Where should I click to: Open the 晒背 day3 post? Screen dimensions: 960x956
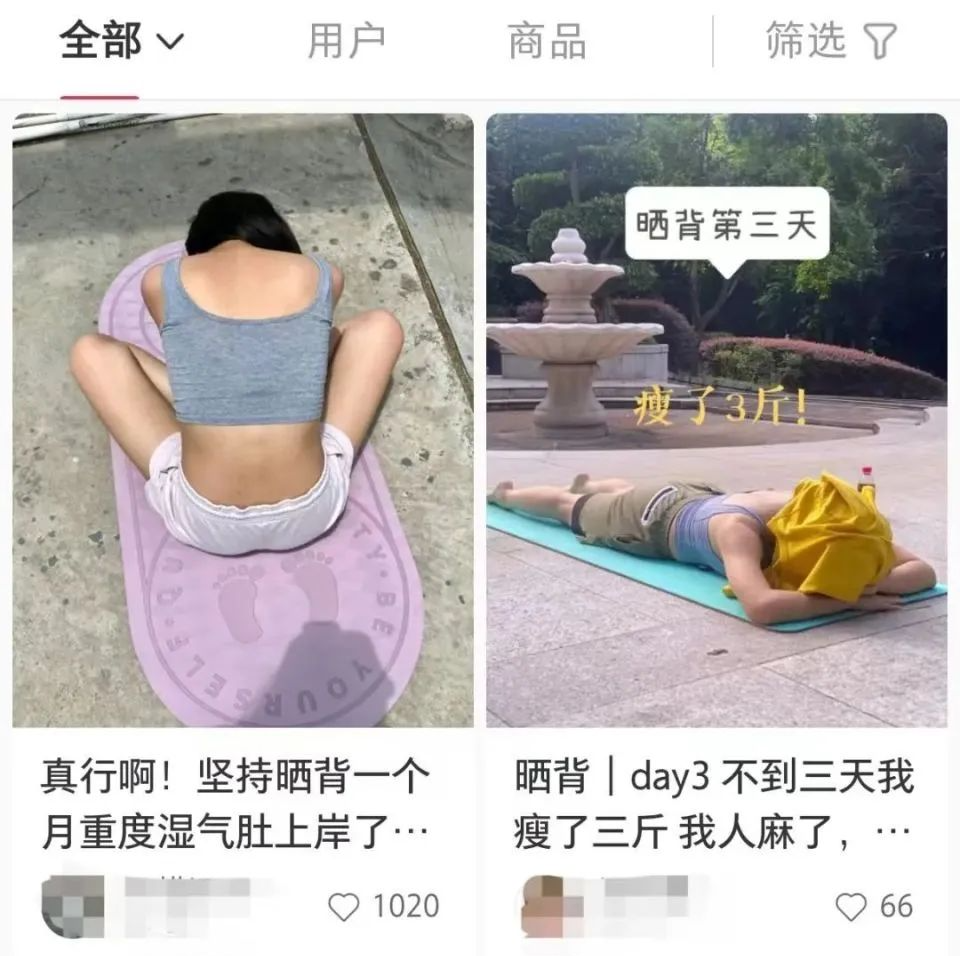point(716,420)
